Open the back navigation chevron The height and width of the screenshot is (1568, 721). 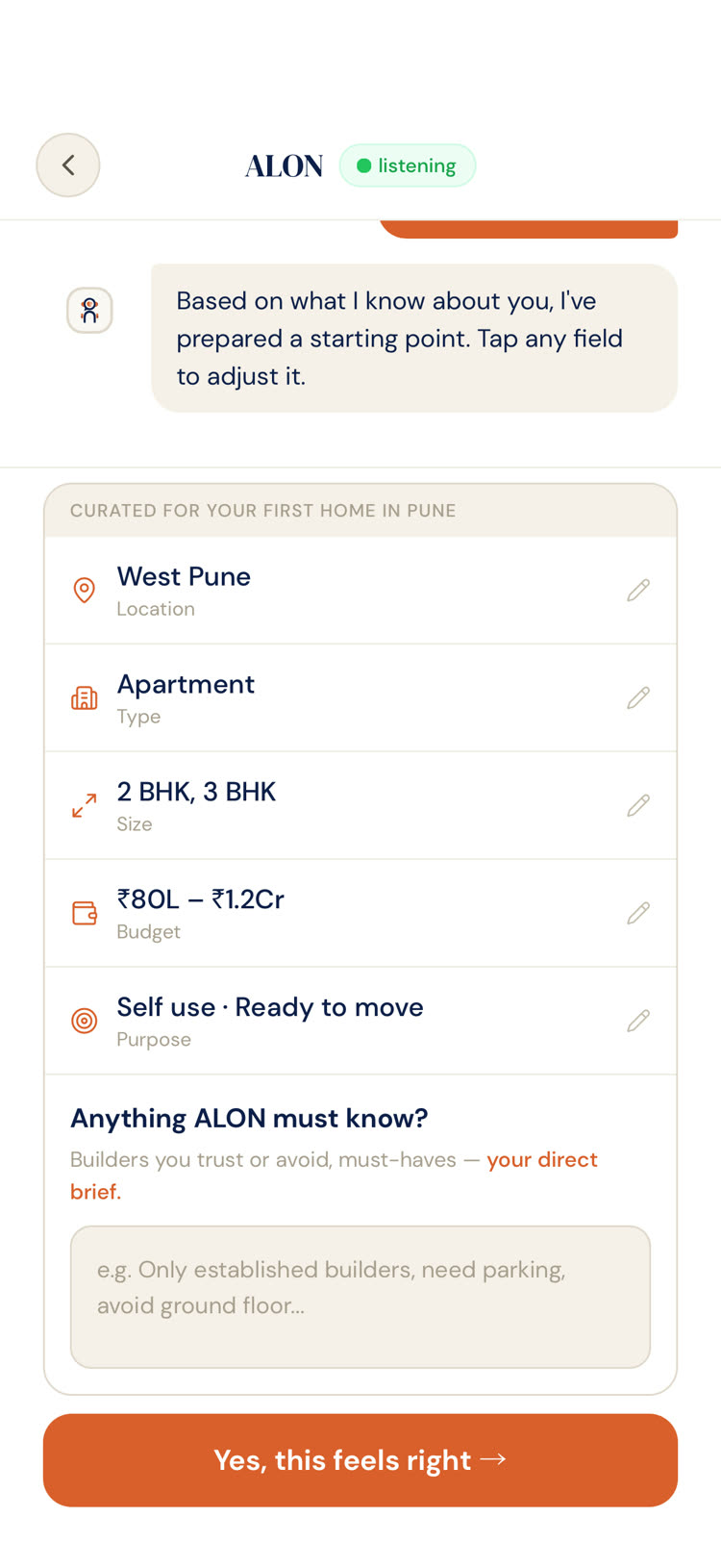(x=67, y=164)
